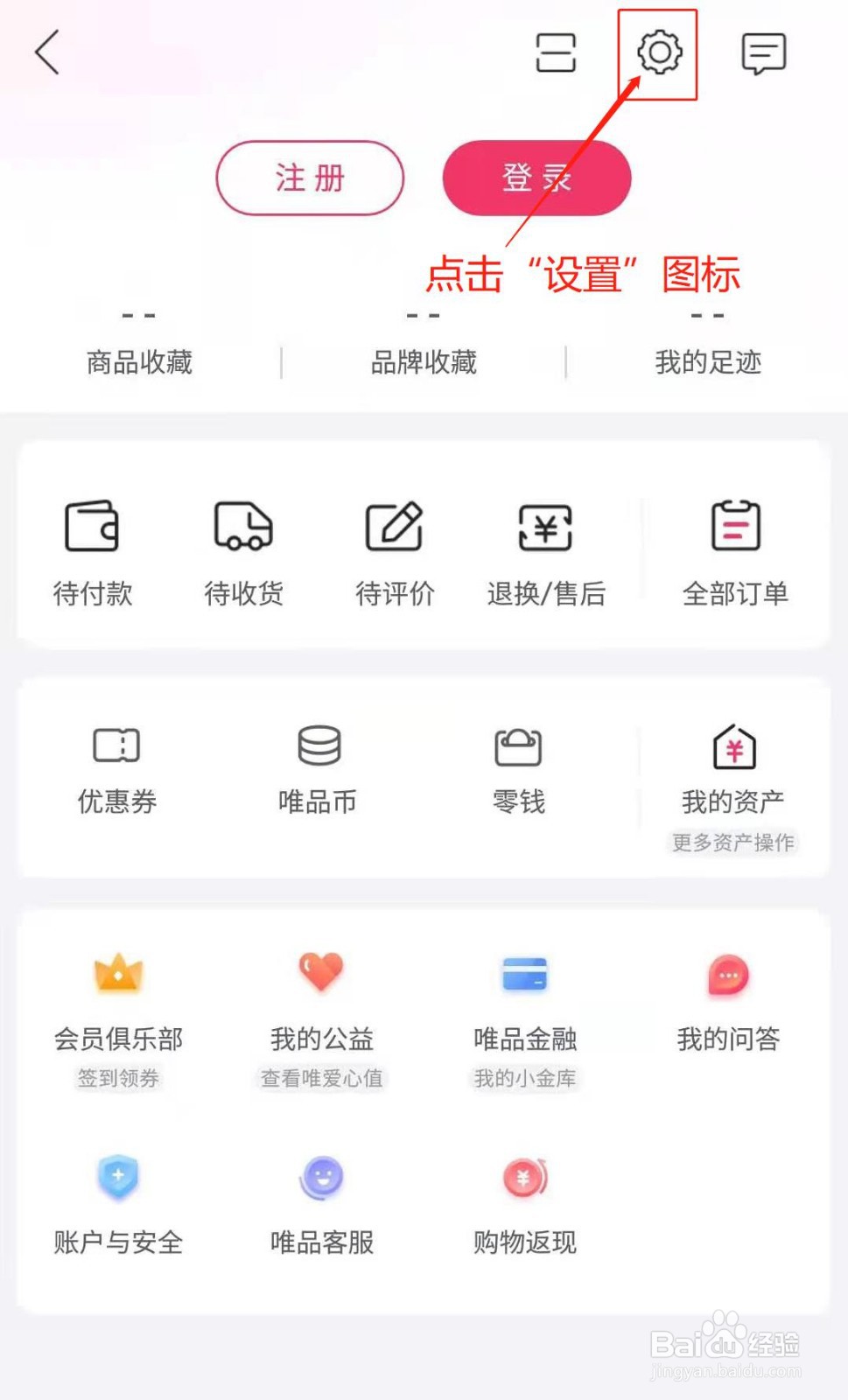Open the scan code icon

[556, 52]
